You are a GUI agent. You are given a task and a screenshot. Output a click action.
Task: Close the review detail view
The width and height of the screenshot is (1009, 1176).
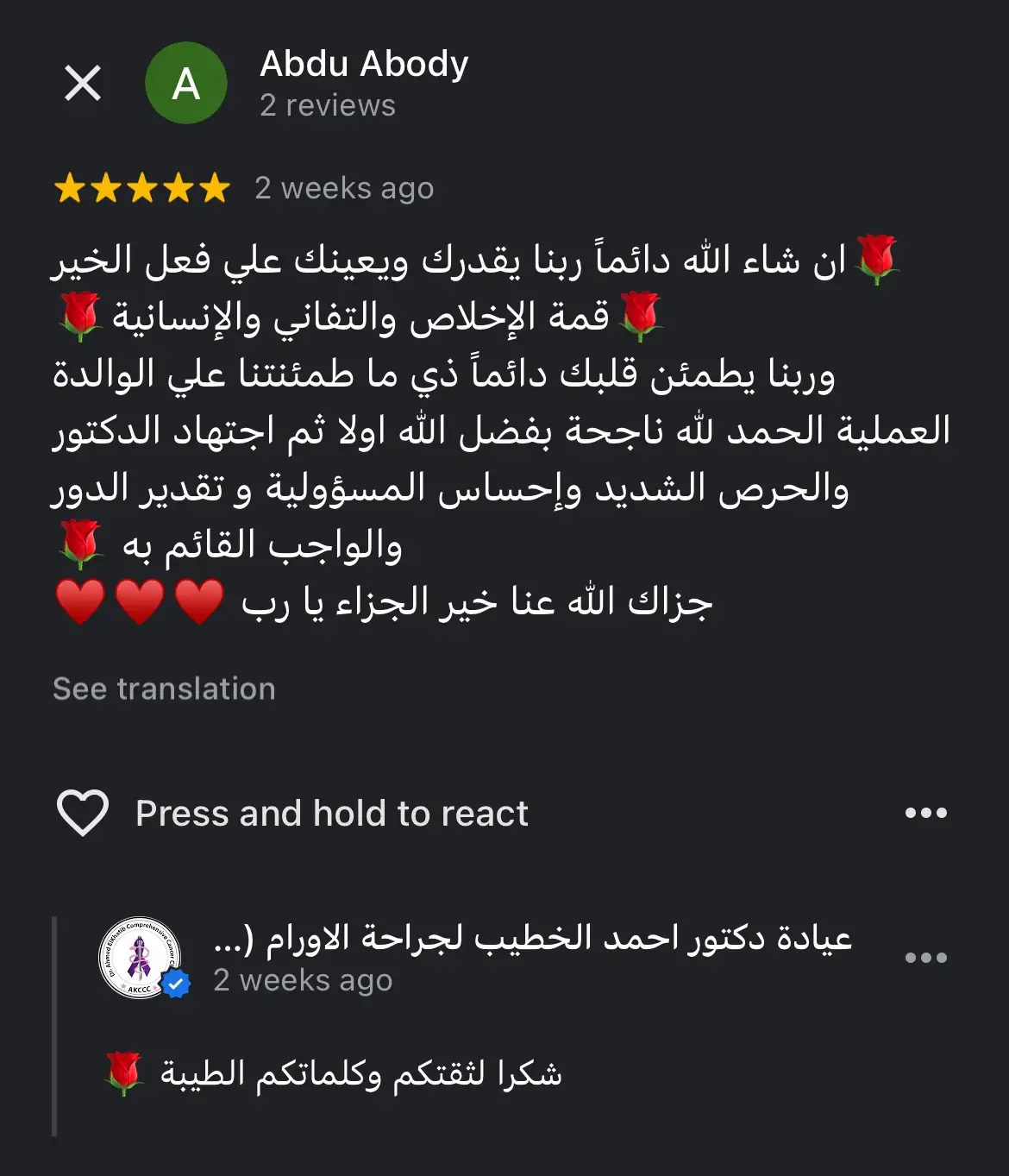pyautogui.click(x=83, y=84)
